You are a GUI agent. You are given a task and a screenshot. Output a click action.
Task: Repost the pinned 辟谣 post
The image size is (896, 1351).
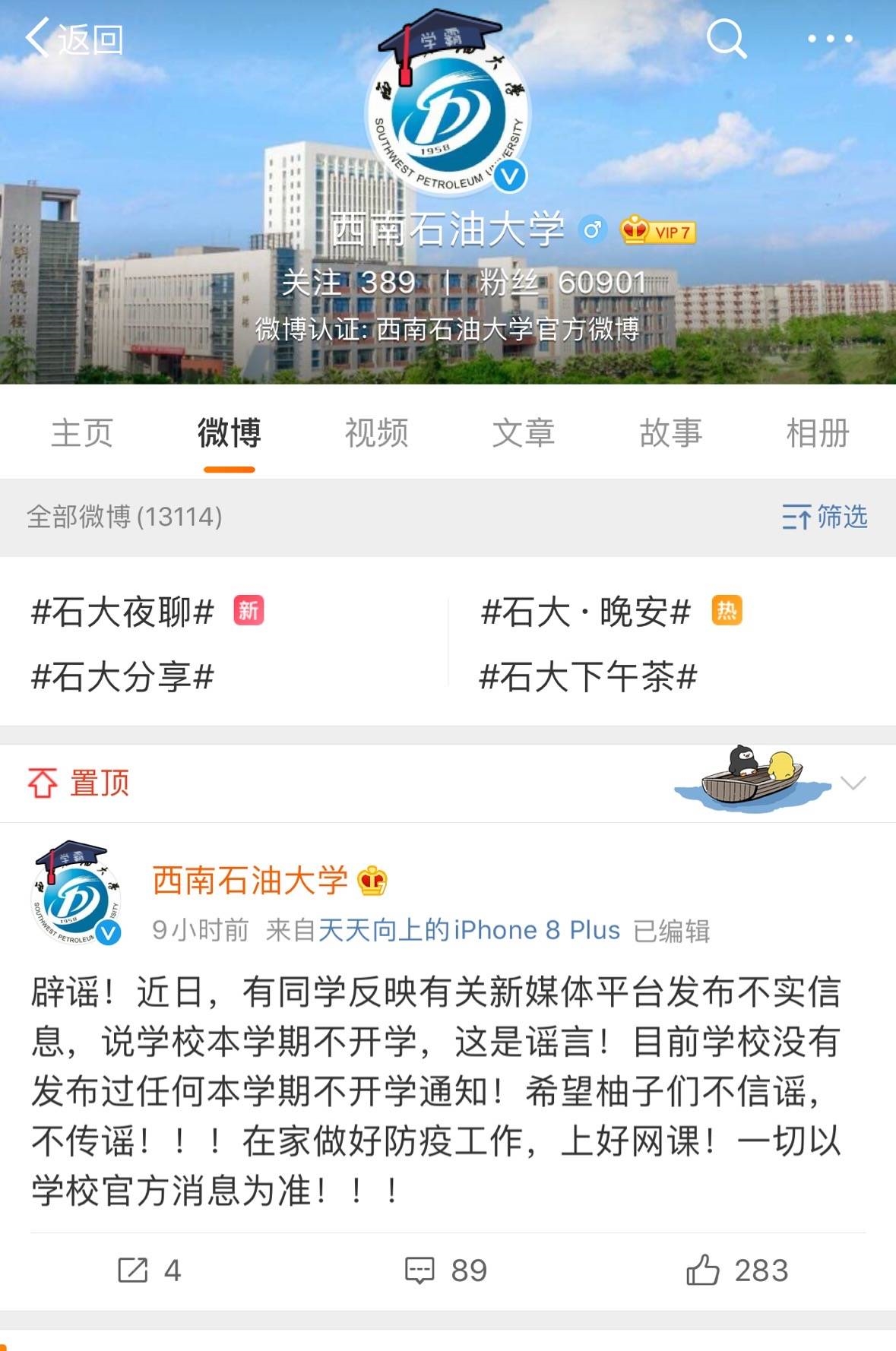click(149, 1270)
